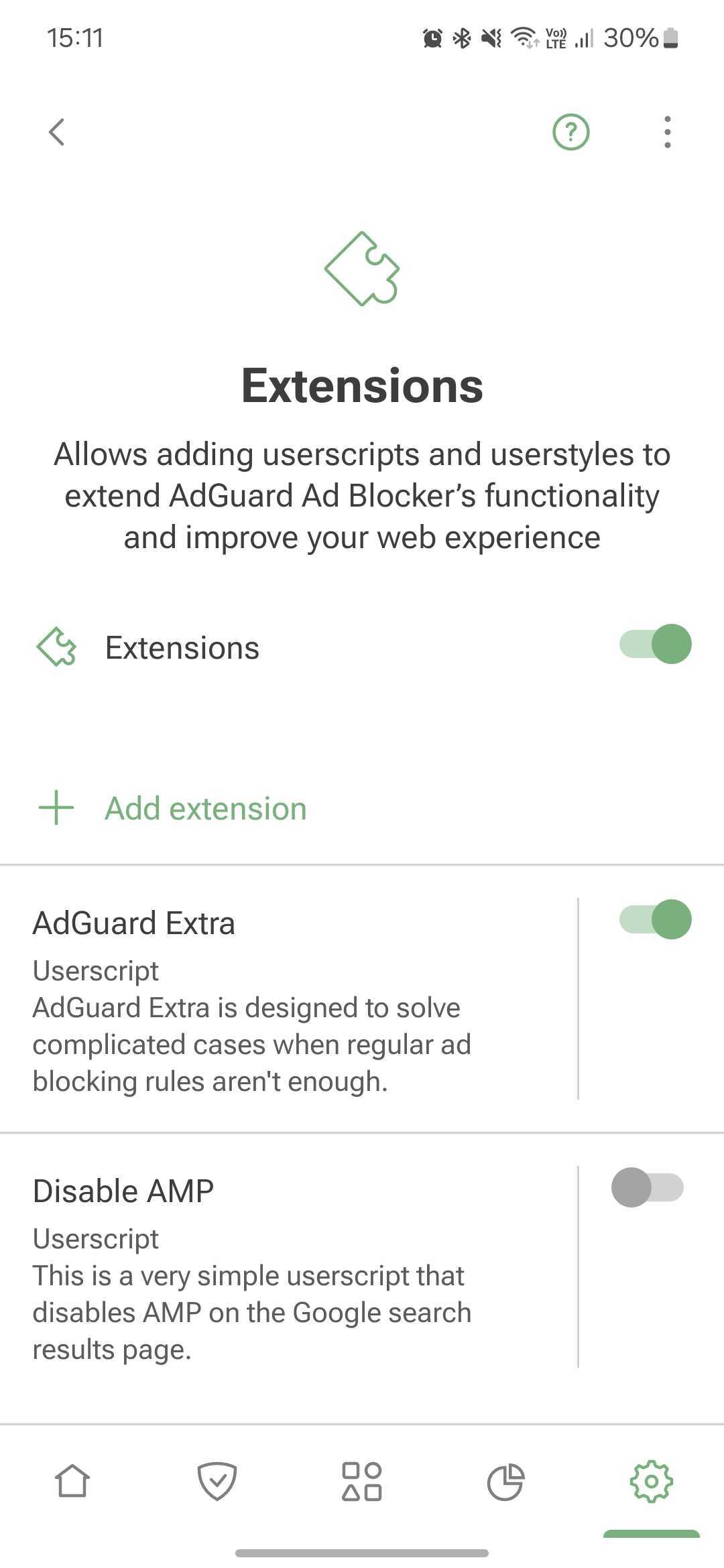
Task: Open AdGuard Extra userscript details
Action: click(268, 998)
